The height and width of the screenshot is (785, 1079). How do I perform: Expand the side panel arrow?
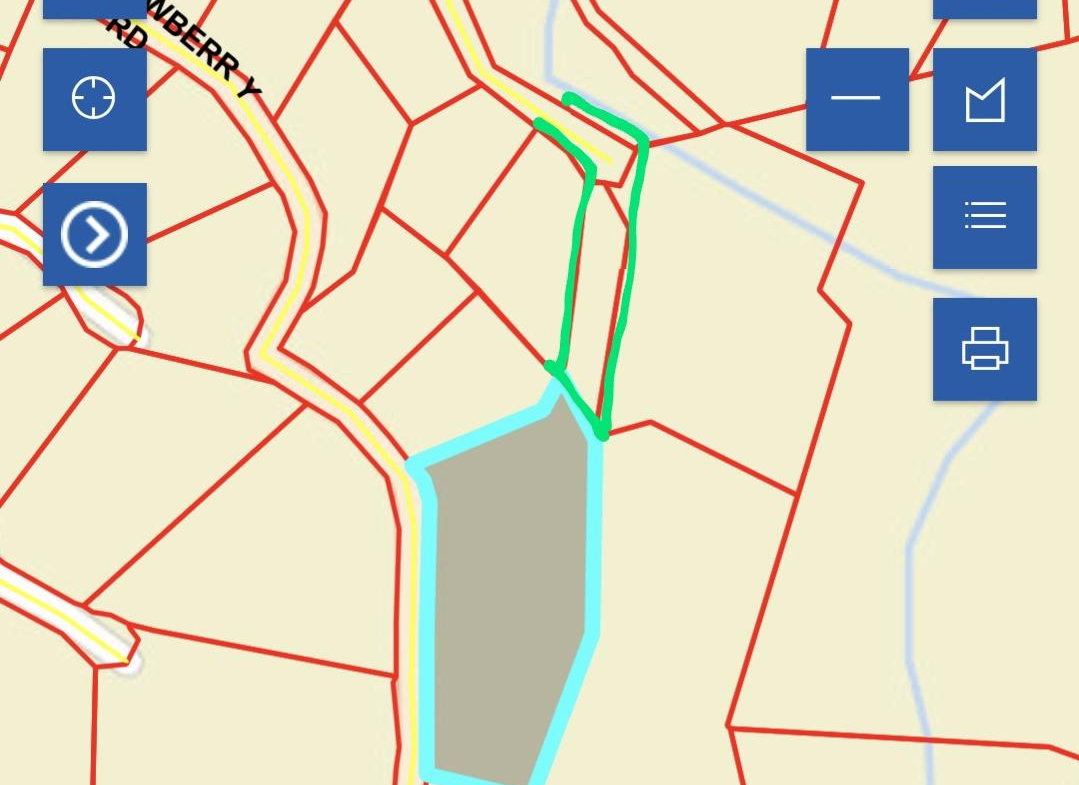tap(94, 235)
